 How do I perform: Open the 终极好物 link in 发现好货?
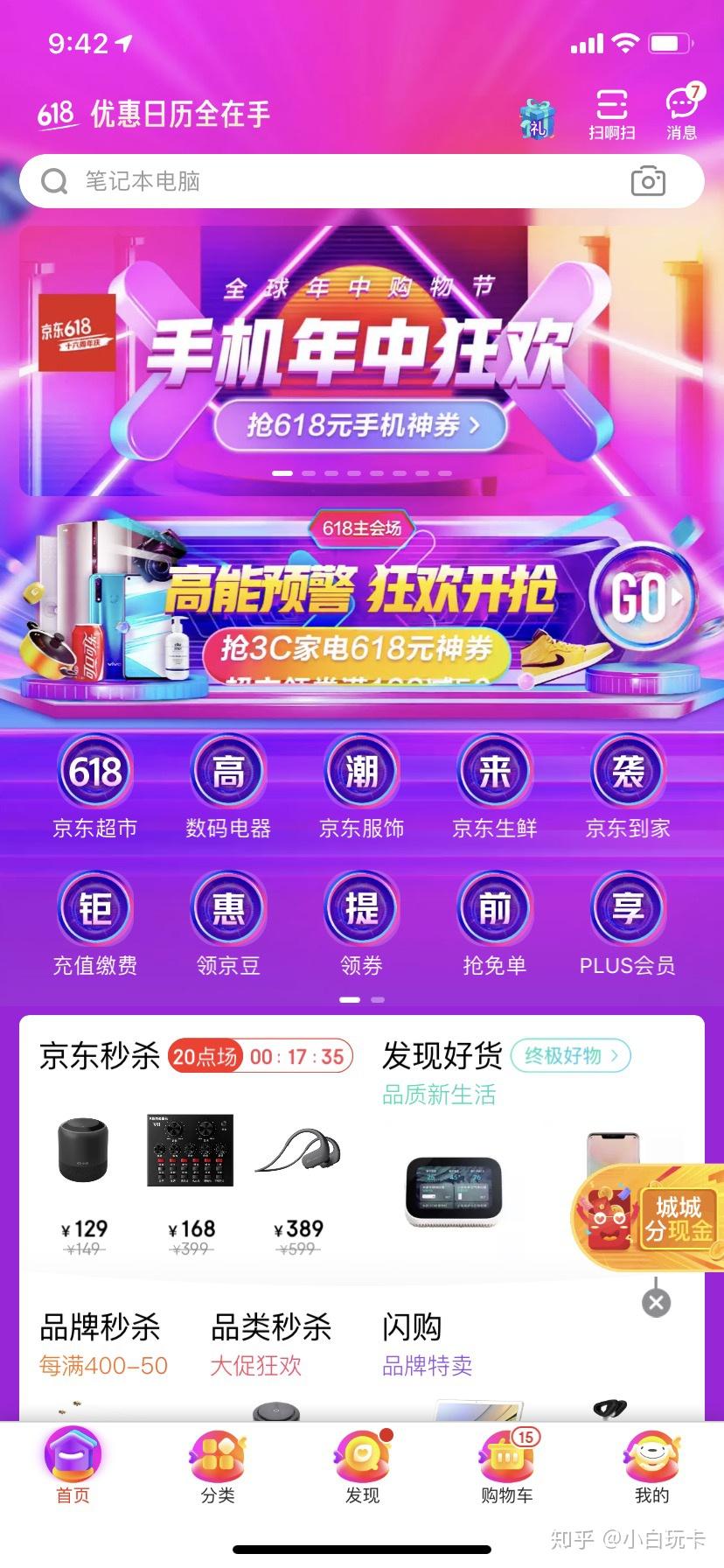(x=570, y=1056)
